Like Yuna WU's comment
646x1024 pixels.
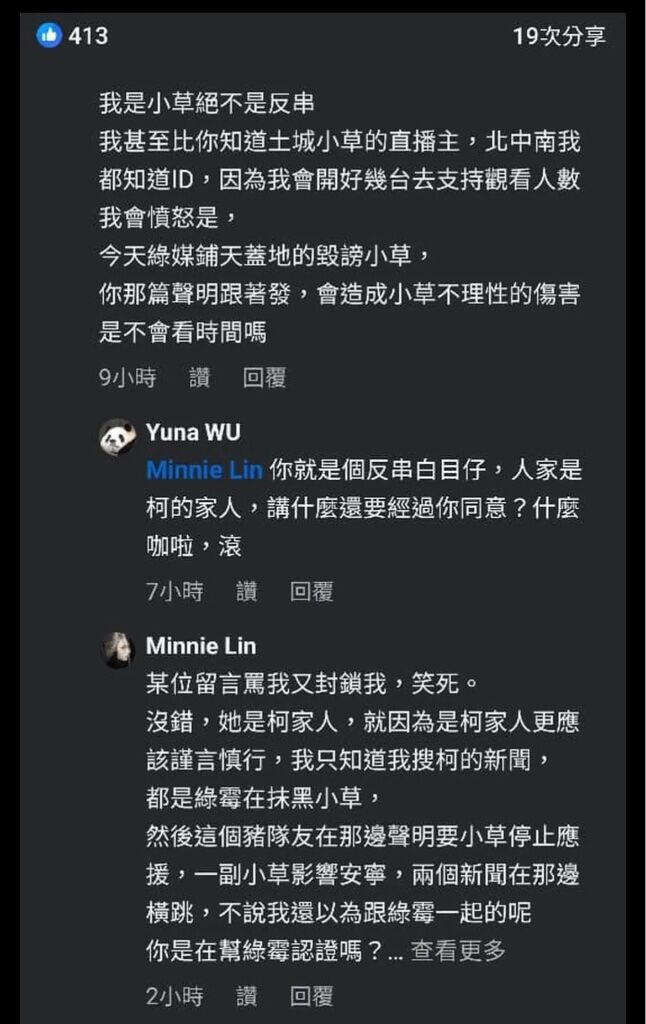point(246,592)
